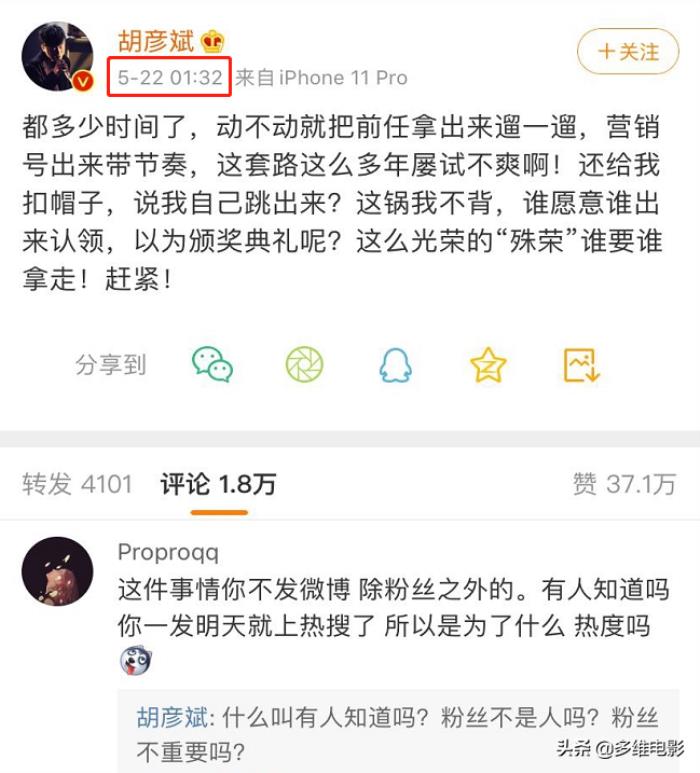Image resolution: width=700 pixels, height=773 pixels.
Task: Tap 胡彦斌's name in the reply
Action: click(x=173, y=717)
